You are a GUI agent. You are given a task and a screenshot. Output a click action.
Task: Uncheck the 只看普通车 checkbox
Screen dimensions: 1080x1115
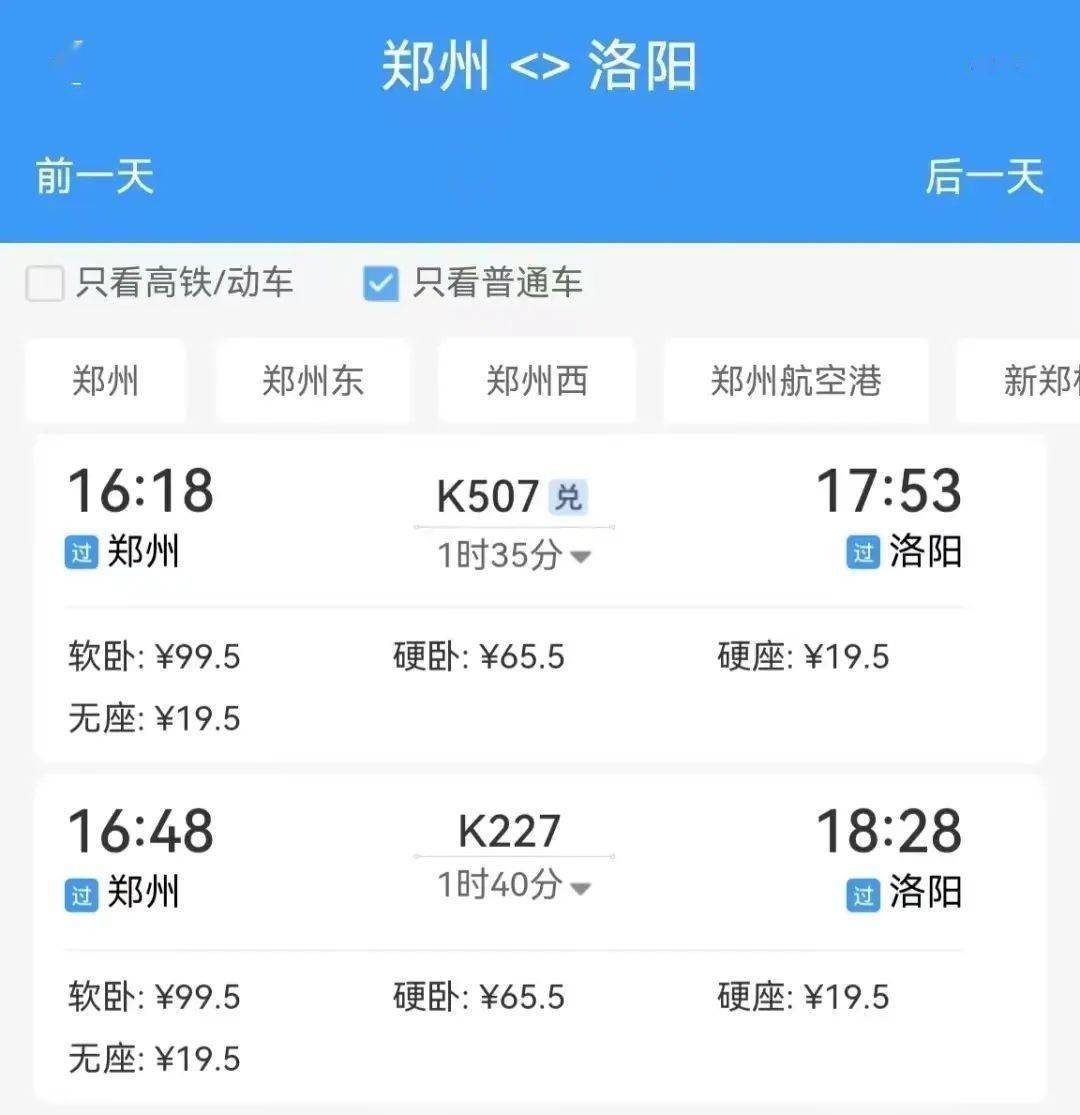pyautogui.click(x=381, y=283)
